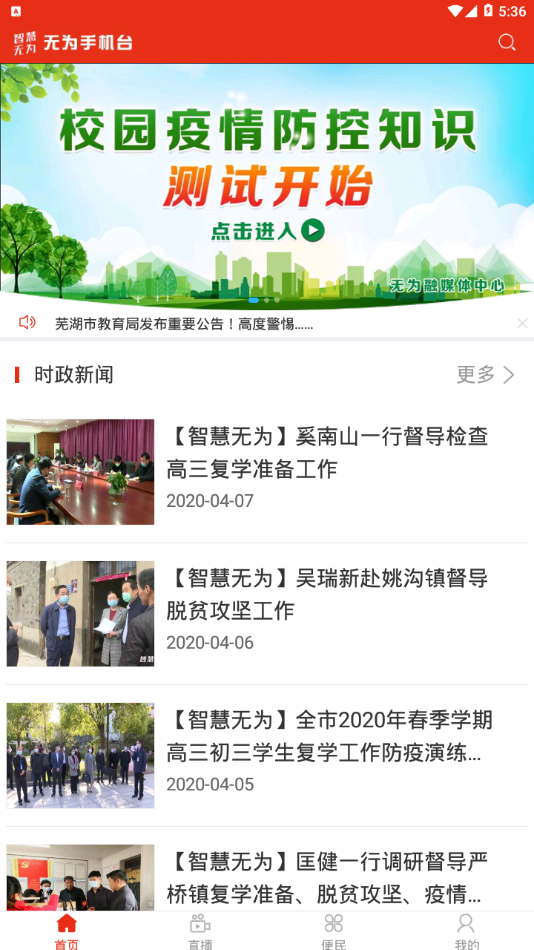534x950 pixels.
Task: Open article about 匡健 researching 严桥镇
Action: (267, 877)
